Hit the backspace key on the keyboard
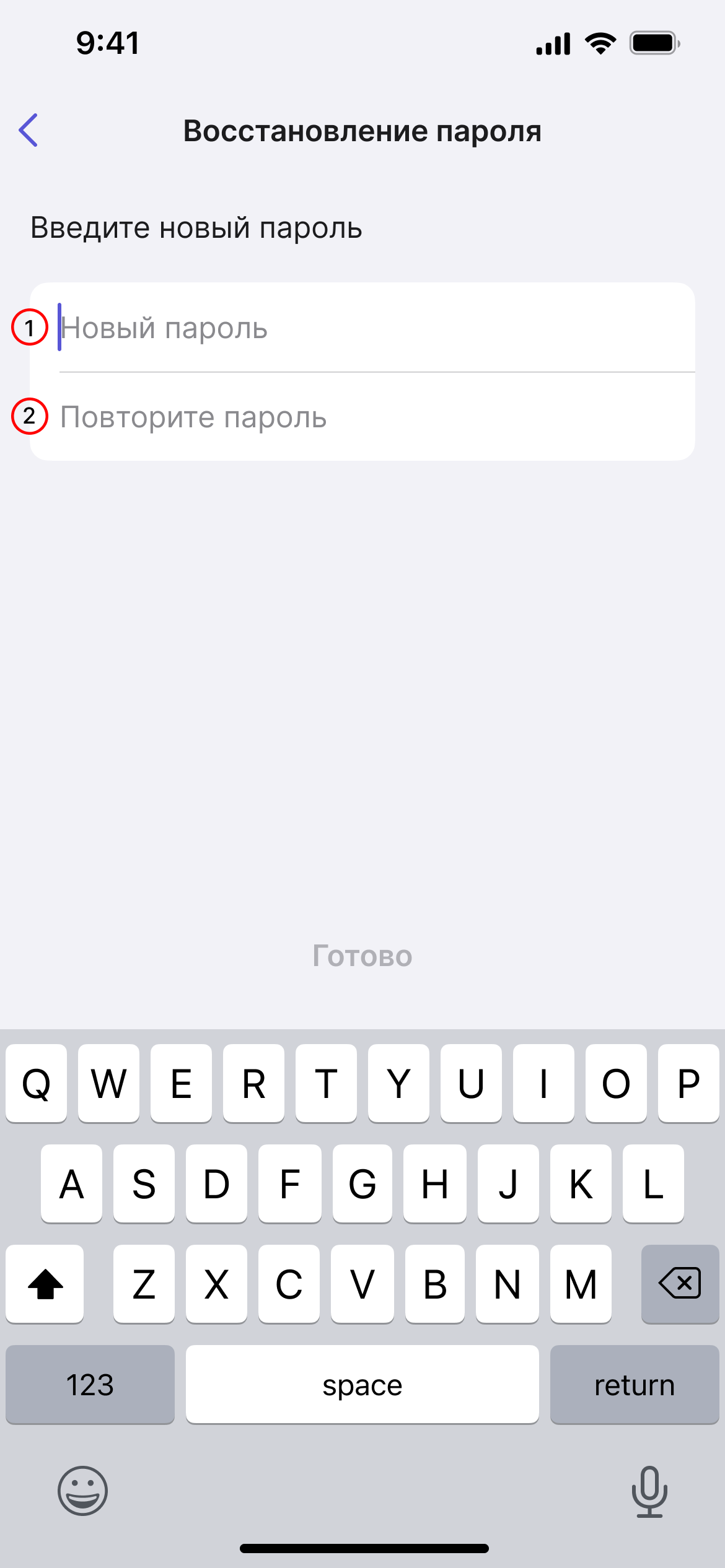This screenshot has height=1568, width=725. 680,1283
